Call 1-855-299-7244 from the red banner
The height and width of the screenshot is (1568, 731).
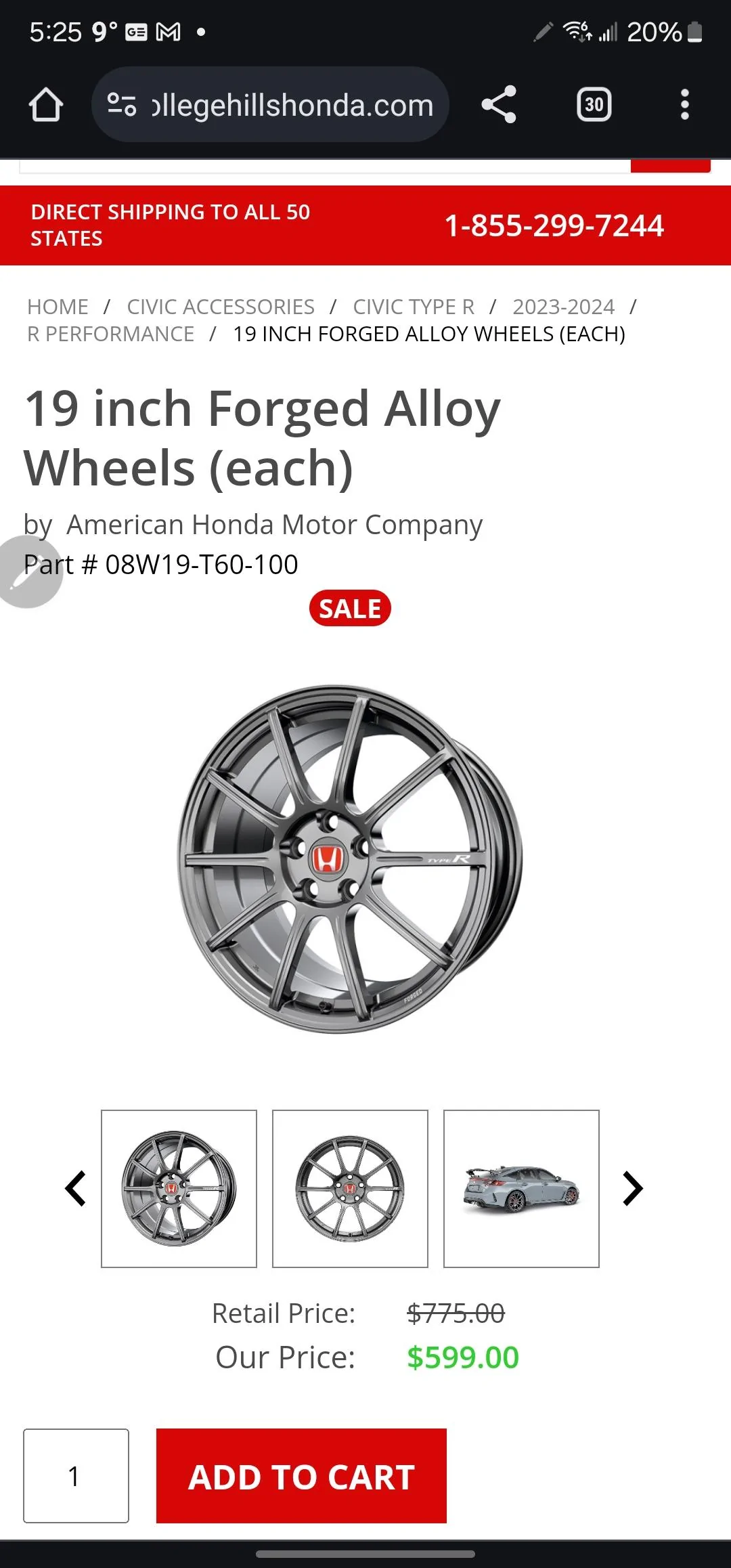554,225
